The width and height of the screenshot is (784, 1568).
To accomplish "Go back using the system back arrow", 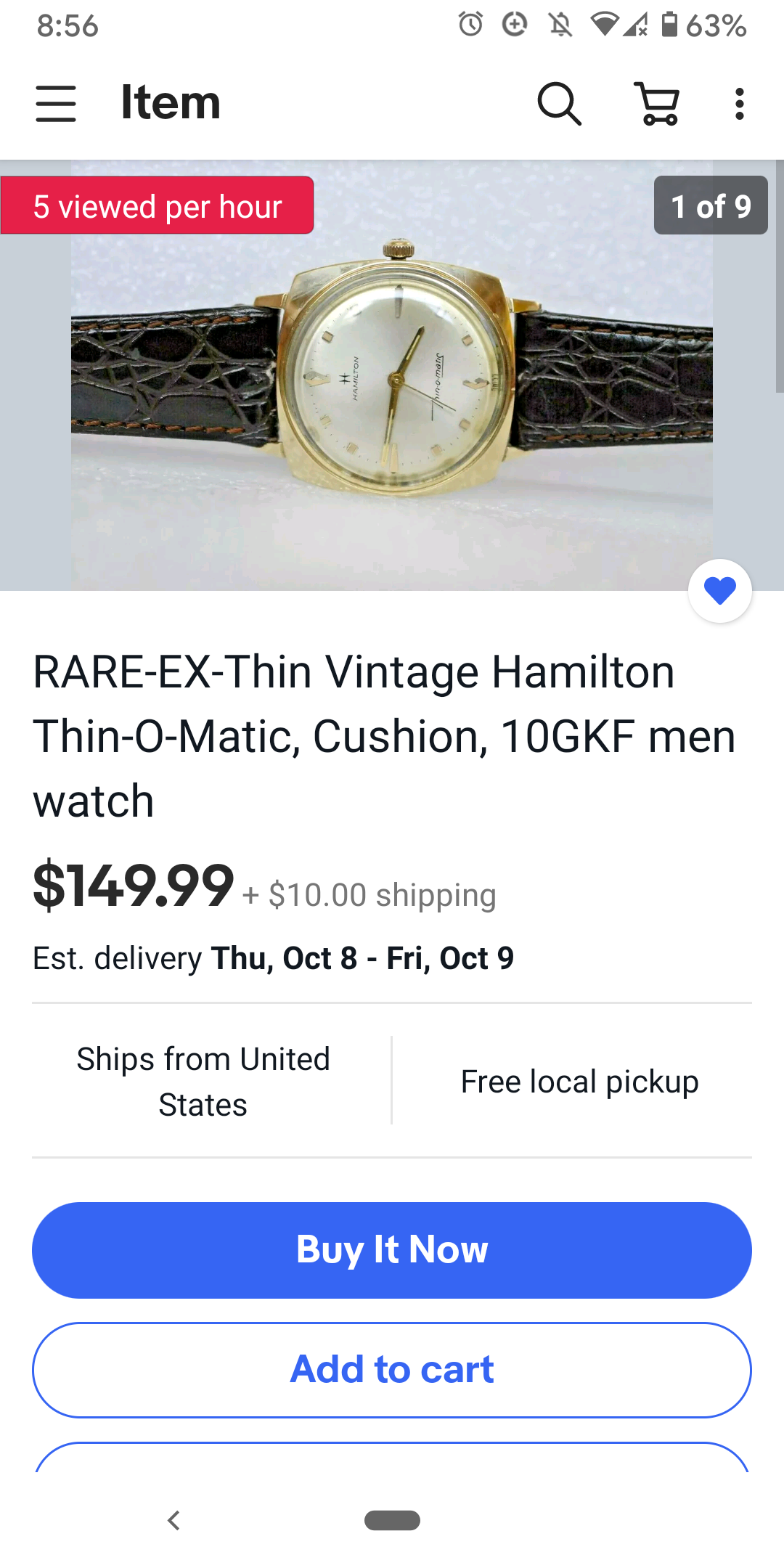I will 173,1520.
